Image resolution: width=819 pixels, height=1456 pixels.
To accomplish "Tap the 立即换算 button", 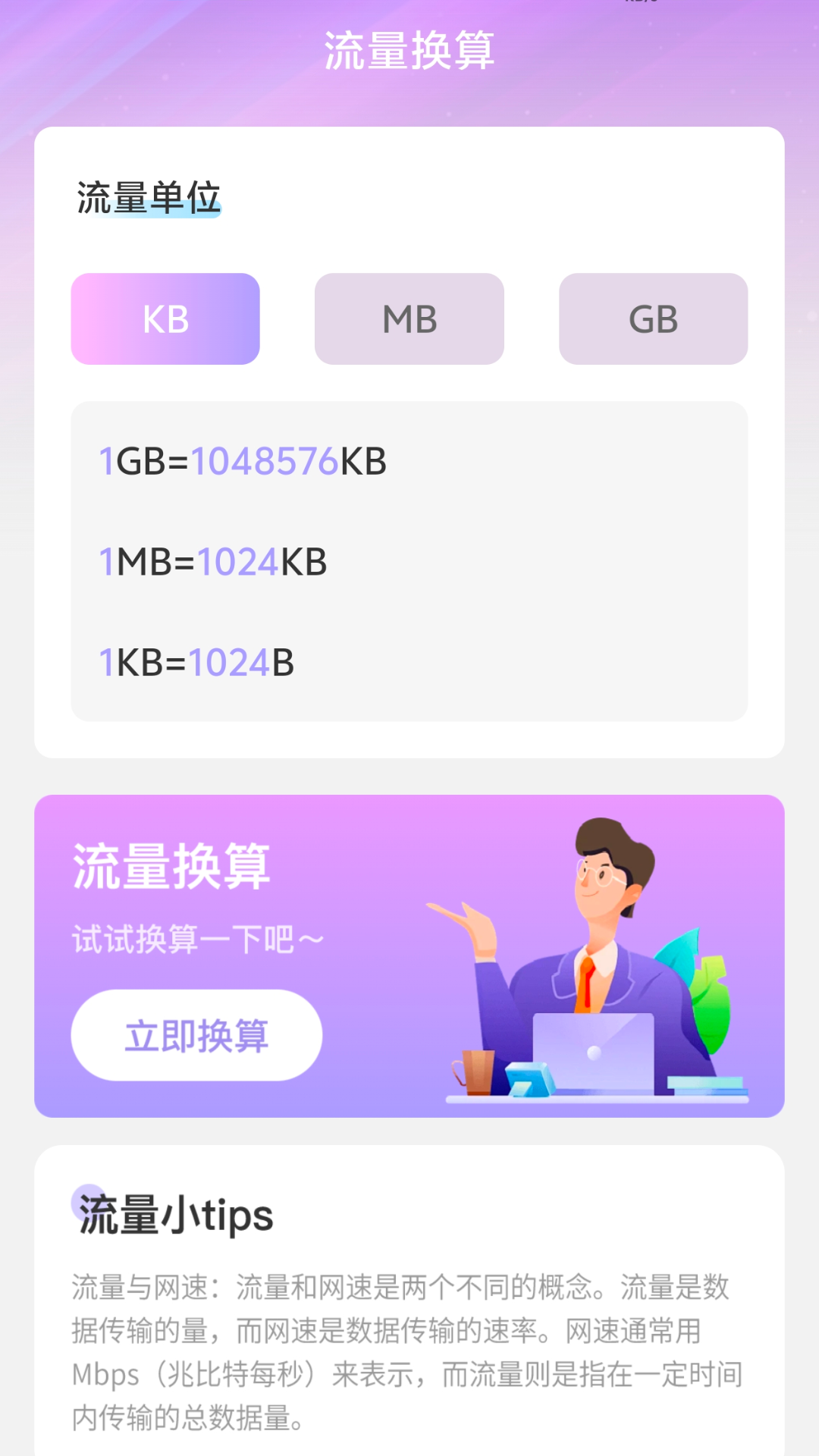I will (196, 1035).
